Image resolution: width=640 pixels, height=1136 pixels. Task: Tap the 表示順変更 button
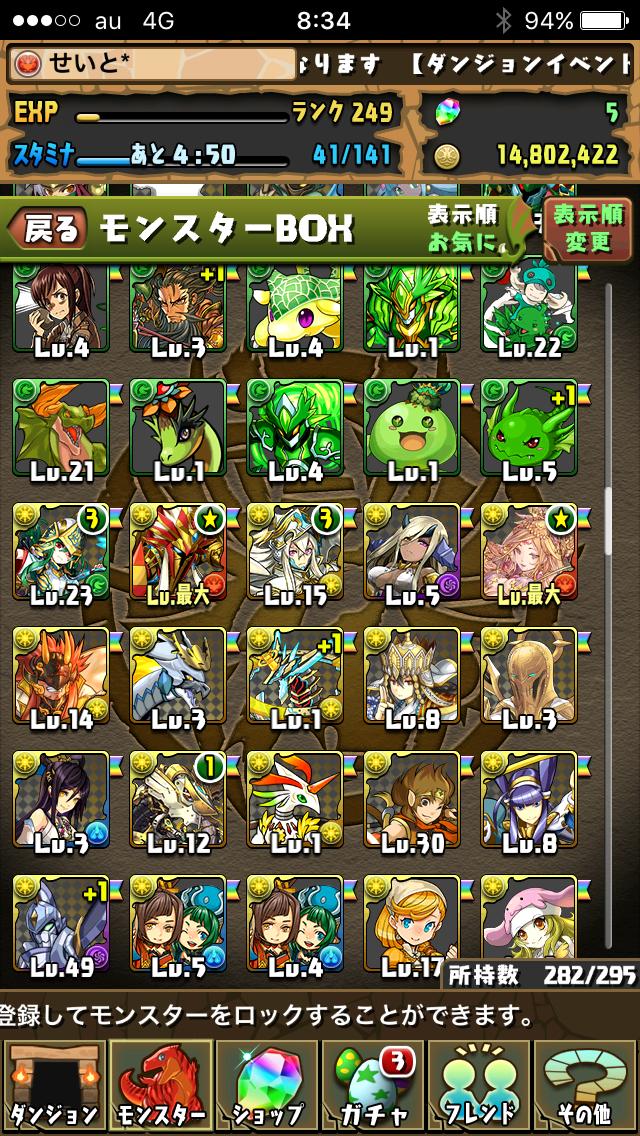[x=588, y=227]
